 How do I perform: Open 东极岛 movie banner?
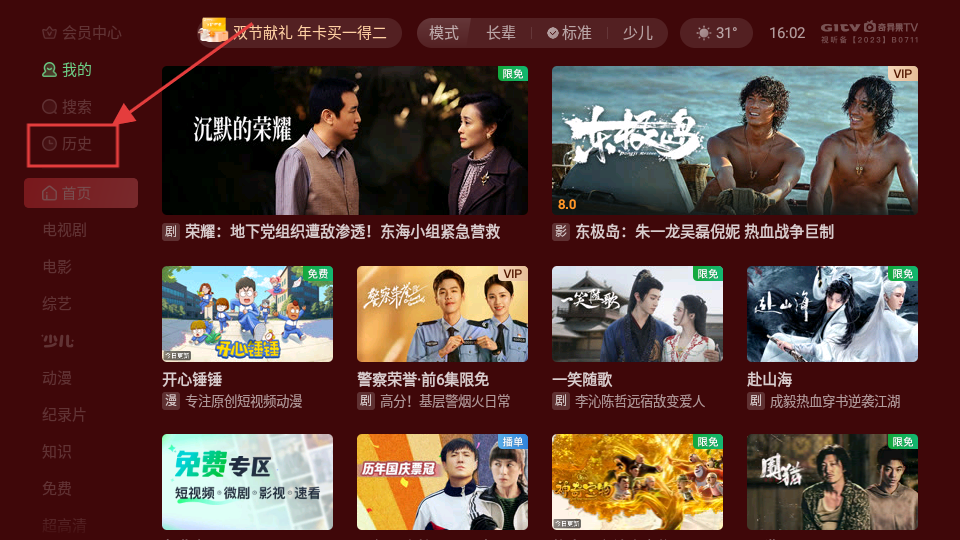pos(735,140)
